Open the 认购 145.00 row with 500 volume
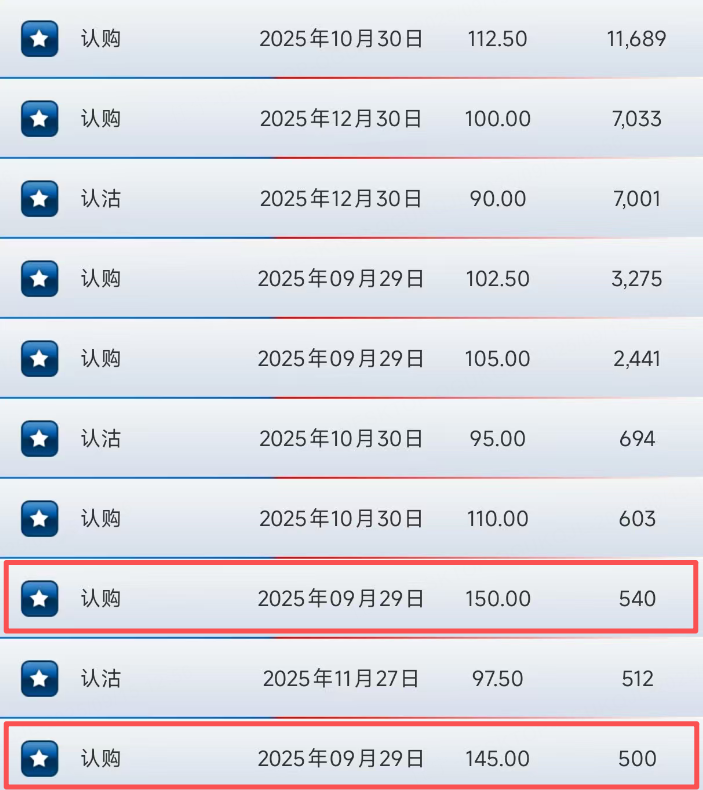The height and width of the screenshot is (790, 703). 351,758
